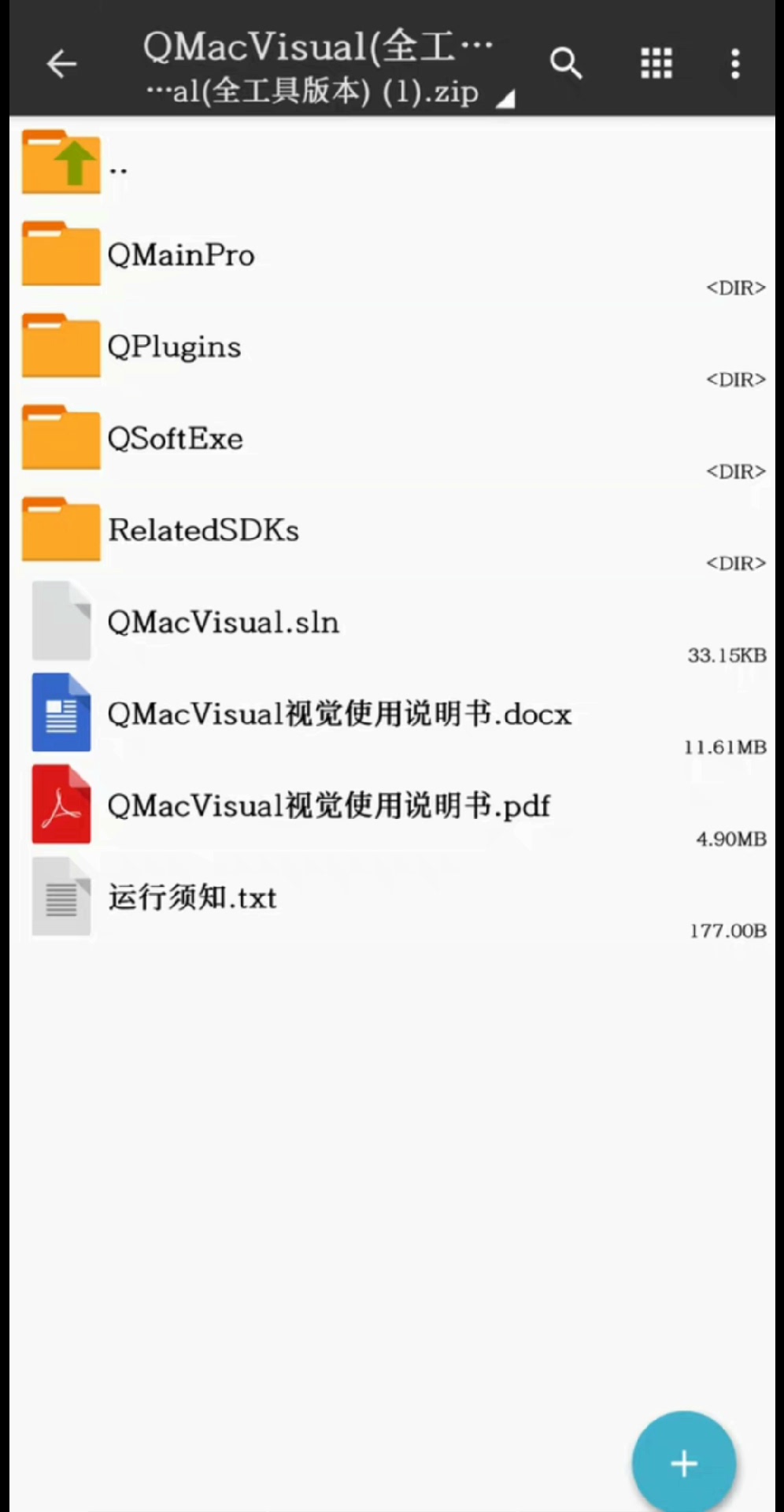Image resolution: width=784 pixels, height=1512 pixels.
Task: Open the QMainPro folder
Action: [x=392, y=254]
